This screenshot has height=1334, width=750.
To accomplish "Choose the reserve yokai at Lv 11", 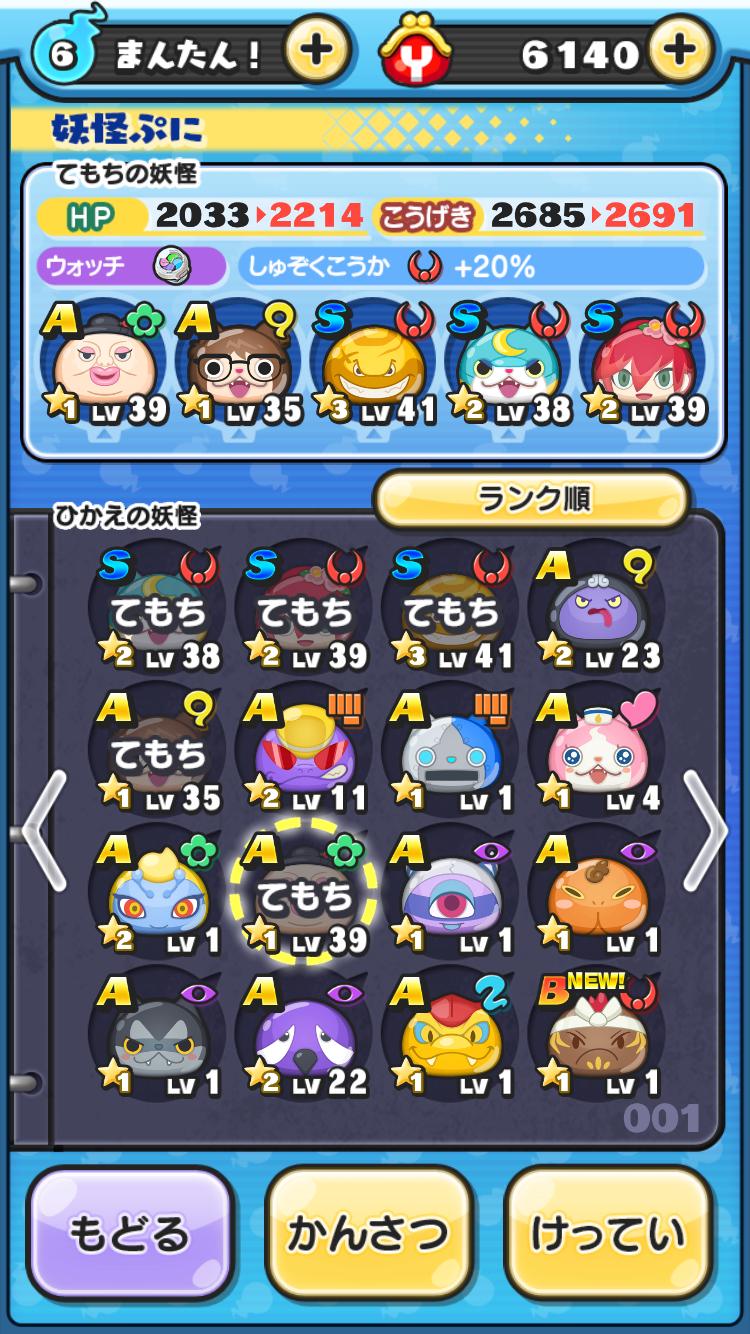I will point(304,750).
